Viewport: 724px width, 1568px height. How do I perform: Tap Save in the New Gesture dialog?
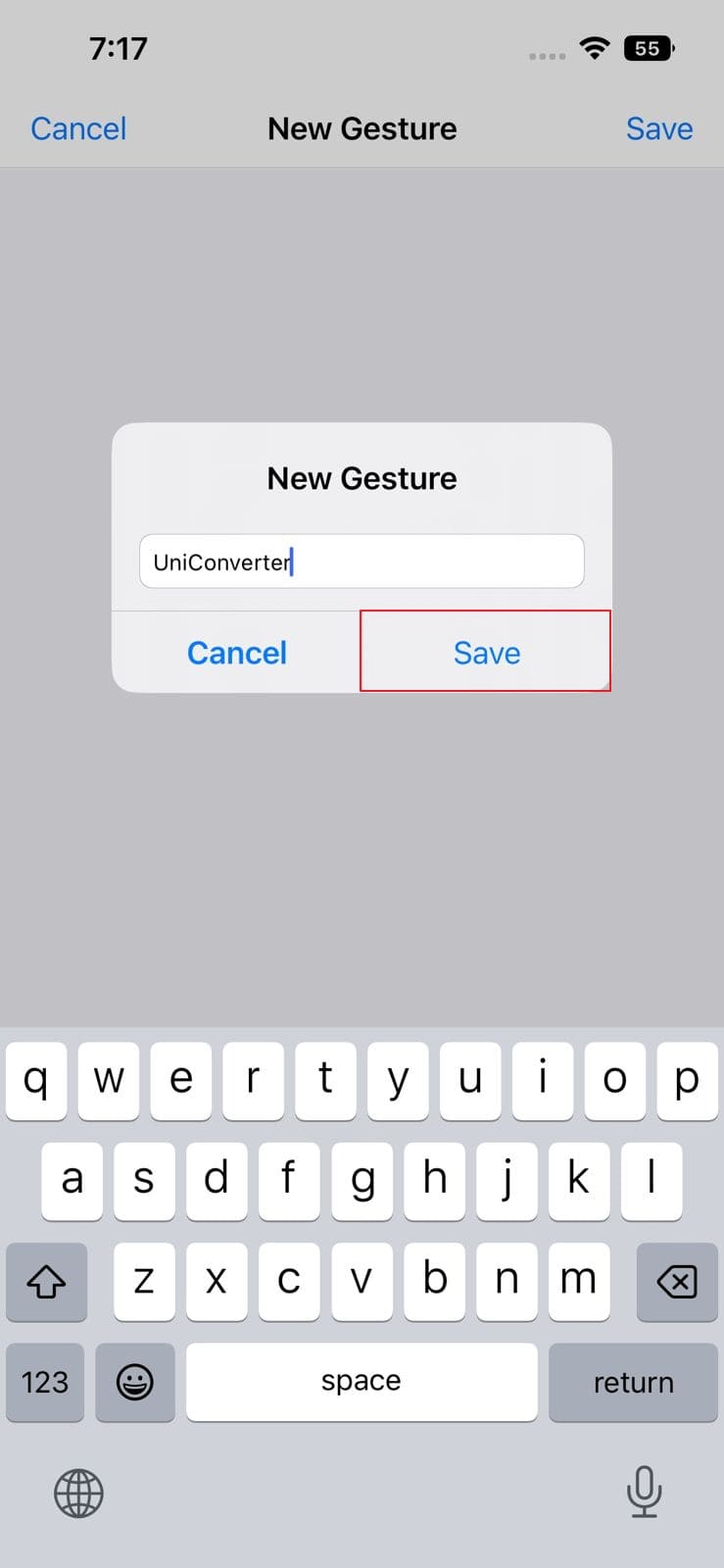pos(486,653)
